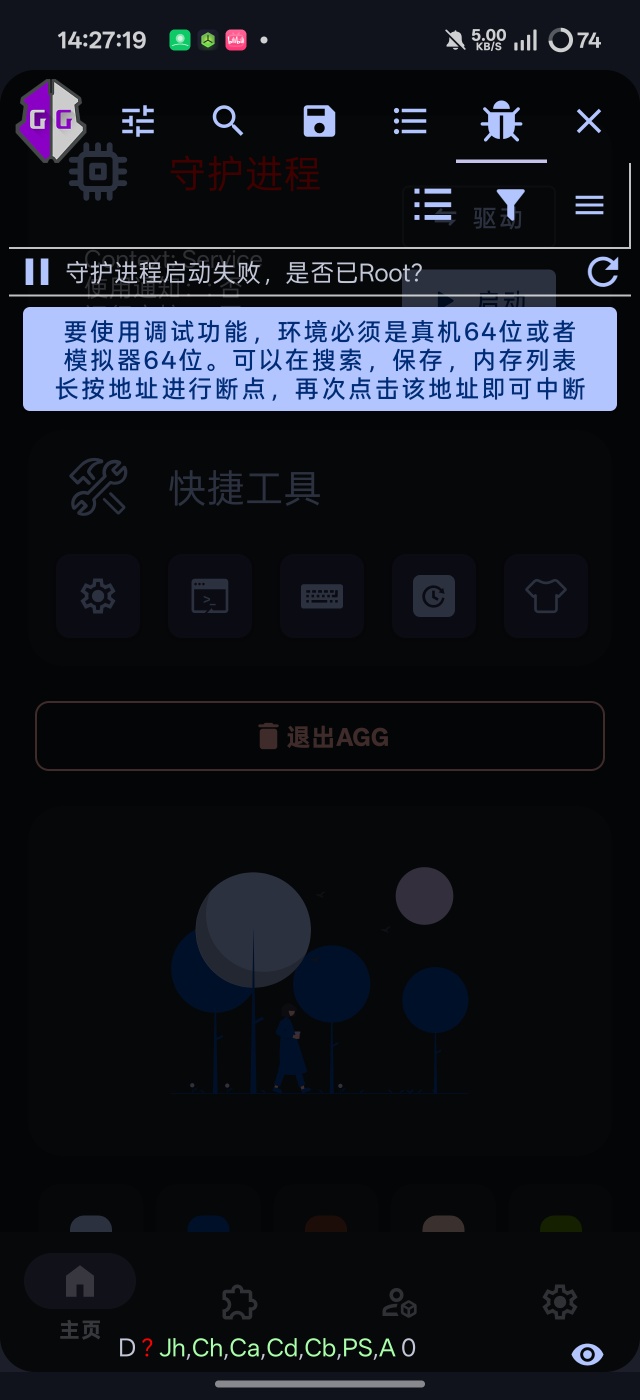The image size is (640, 1400).
Task: Switch to the search tab
Action: [x=228, y=121]
